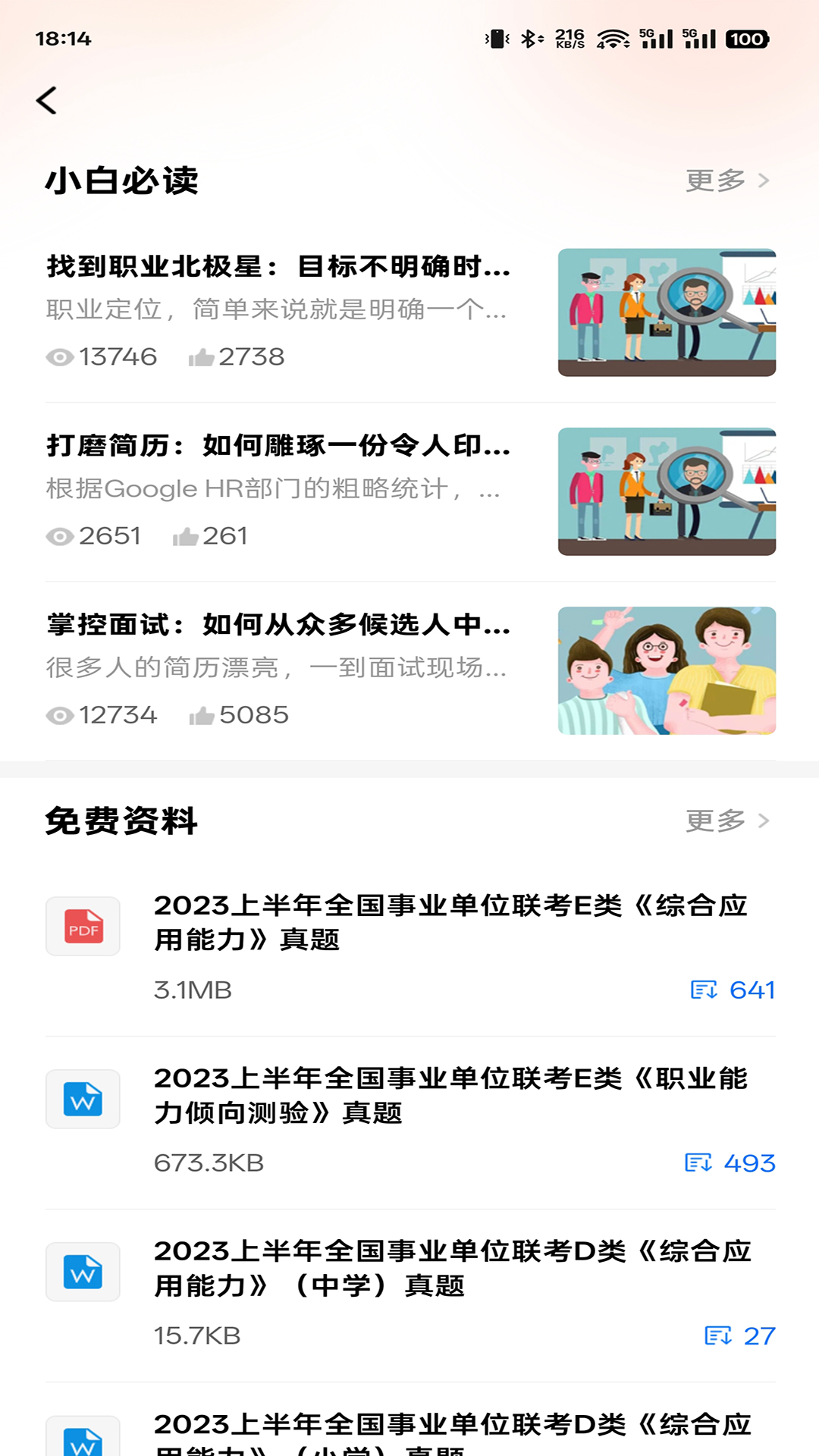
Task: Tap the thumbnail image of 掌控面试 article
Action: click(x=666, y=670)
